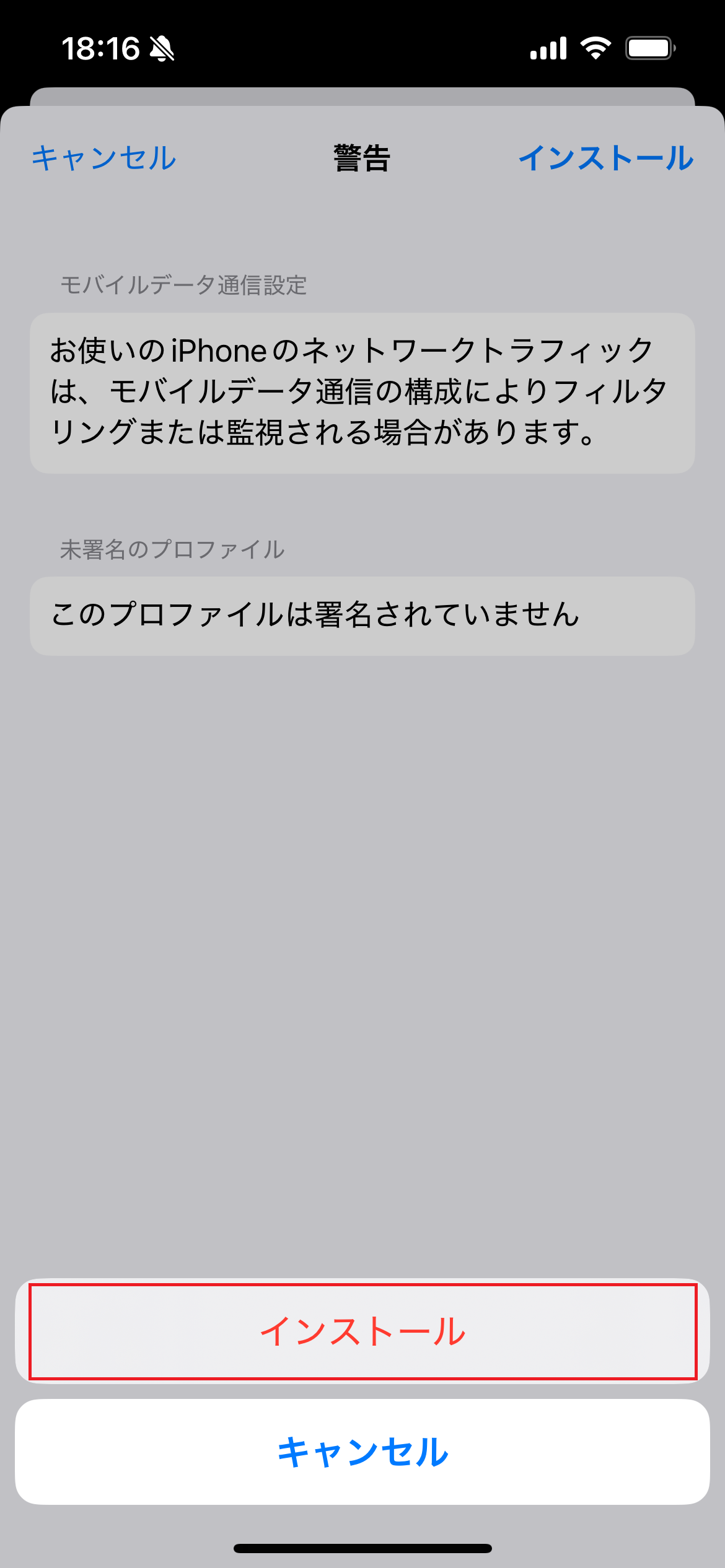Tap the battery indicator icon
This screenshot has height=1568, width=725.
(649, 47)
